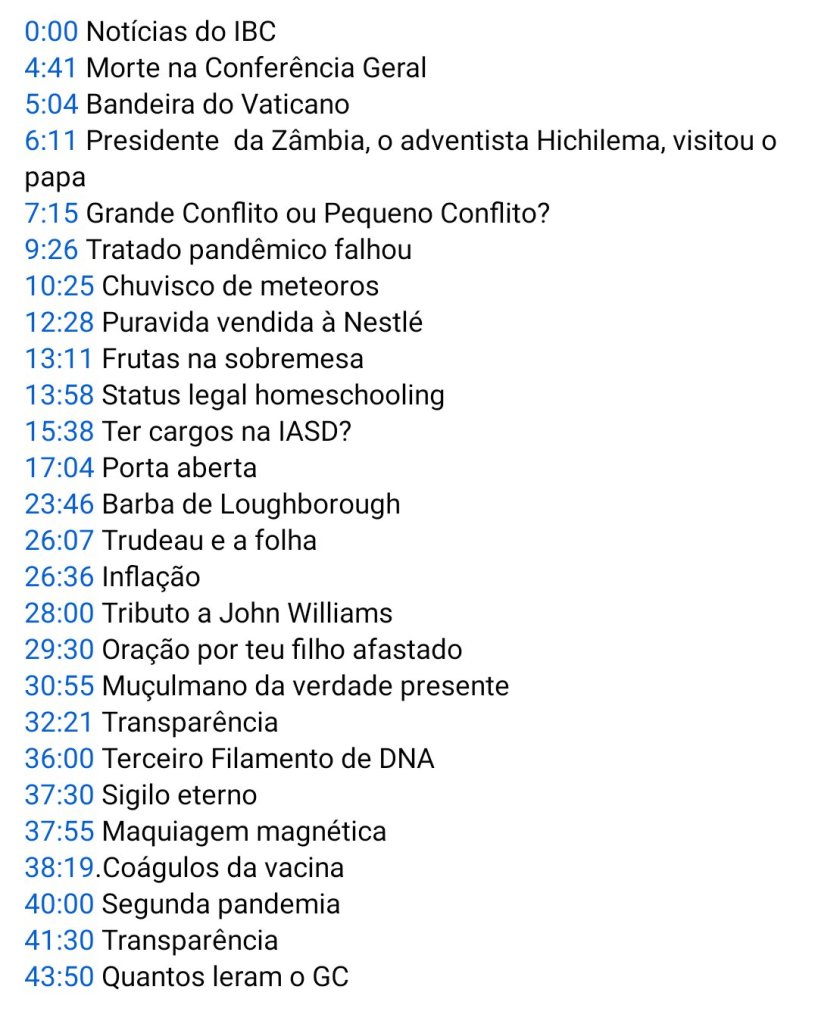The height and width of the screenshot is (1024, 818).
Task: Open the 28:00 Tributo a John Williams timestamp
Action: [59, 613]
